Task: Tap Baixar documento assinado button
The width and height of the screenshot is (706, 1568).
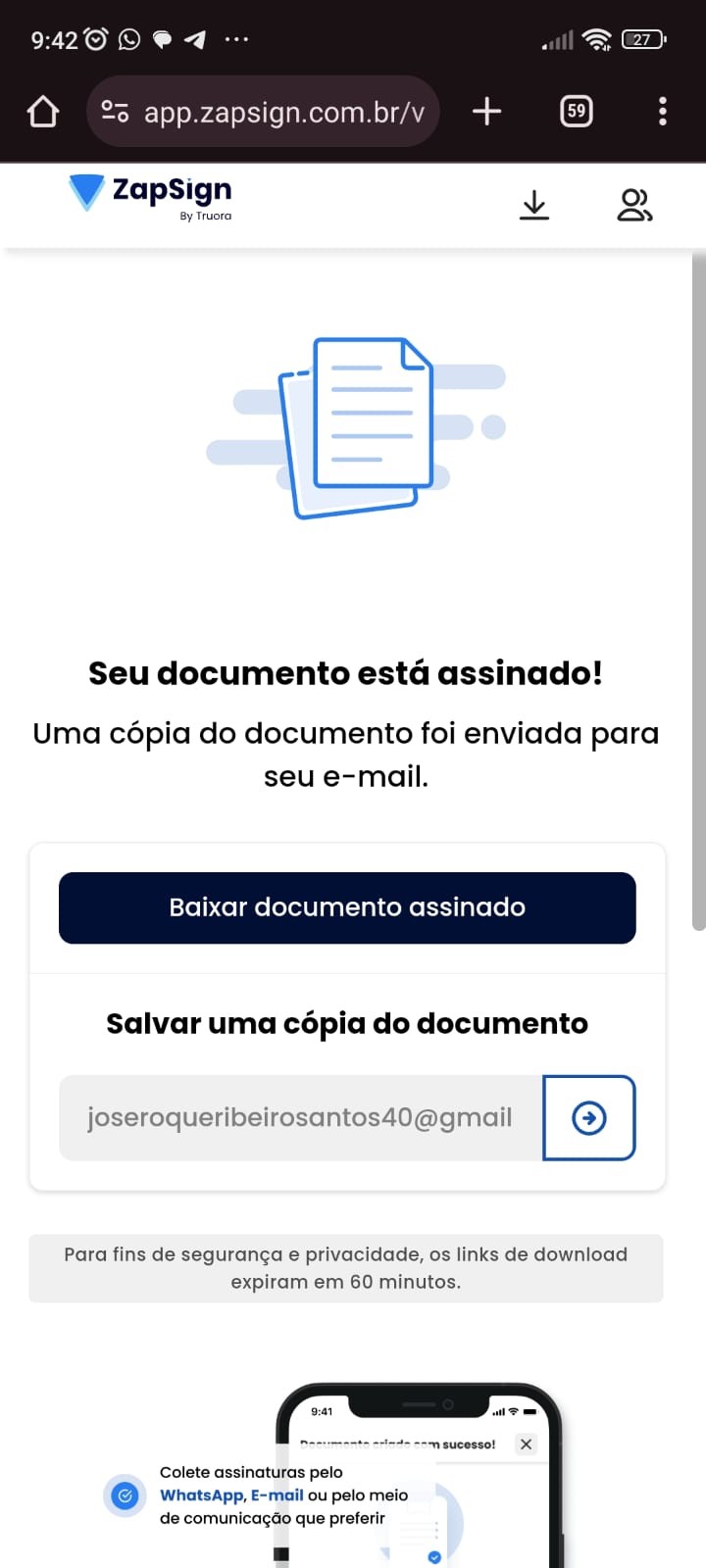Action: click(x=347, y=907)
